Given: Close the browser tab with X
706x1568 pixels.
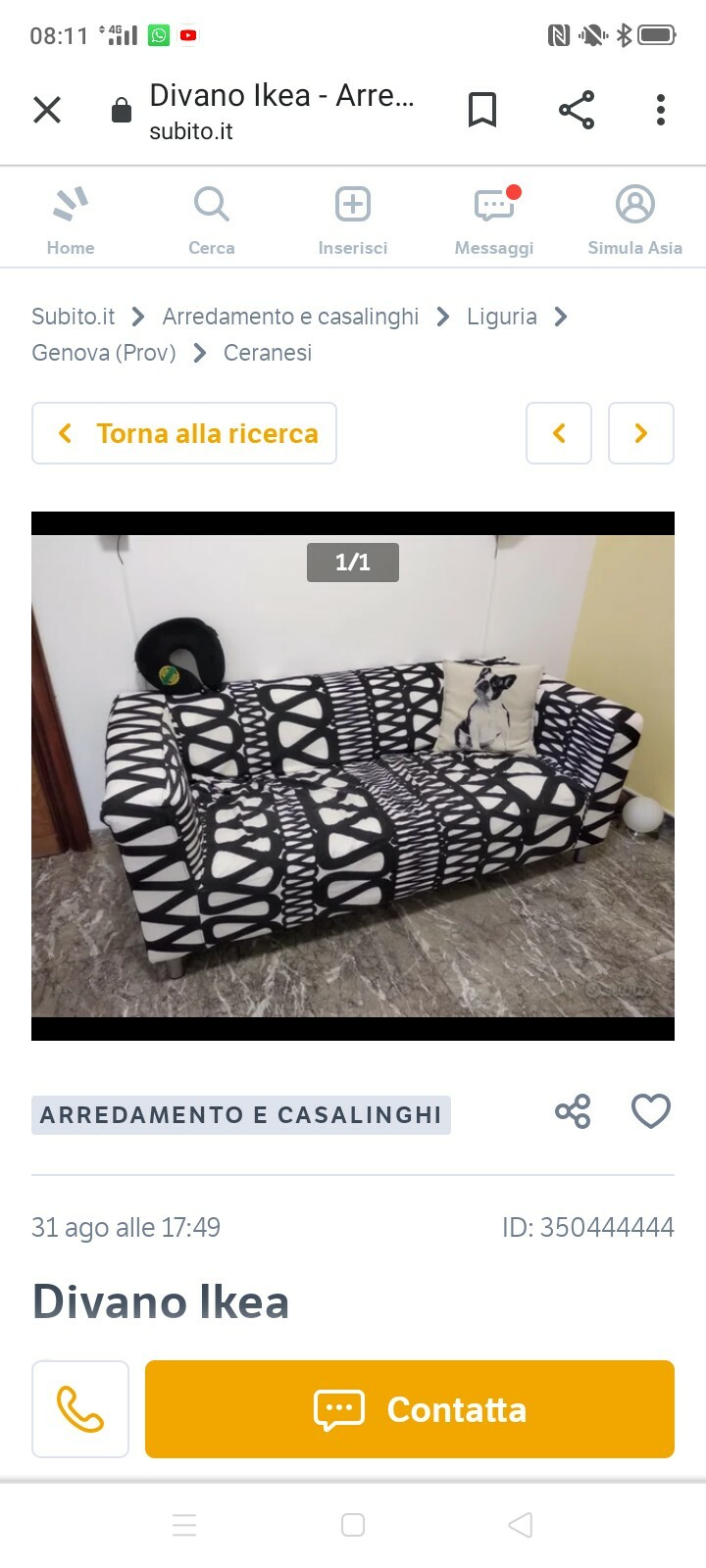Looking at the screenshot, I should [47, 110].
